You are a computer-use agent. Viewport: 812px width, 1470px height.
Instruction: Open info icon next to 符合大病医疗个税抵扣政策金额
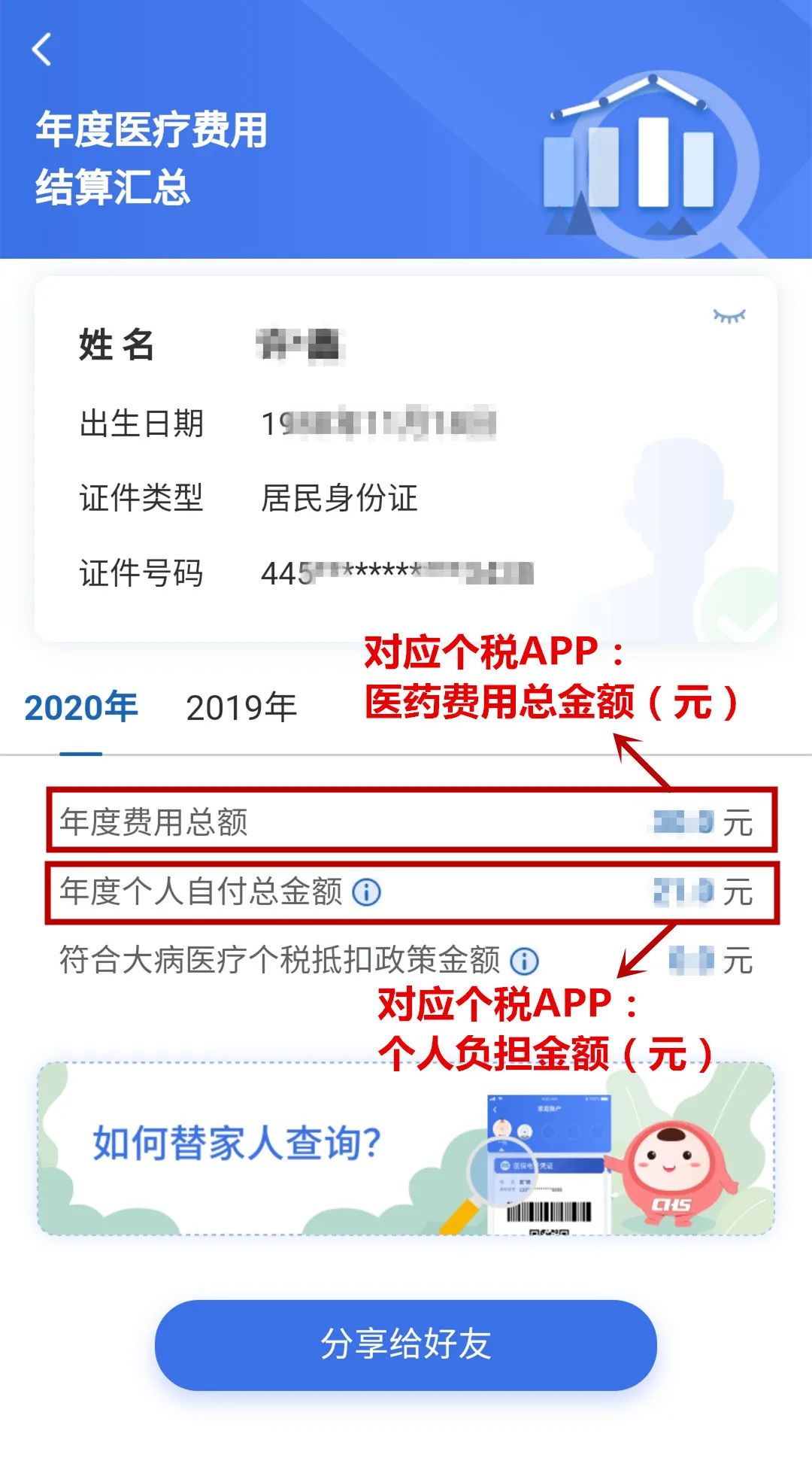coord(524,961)
